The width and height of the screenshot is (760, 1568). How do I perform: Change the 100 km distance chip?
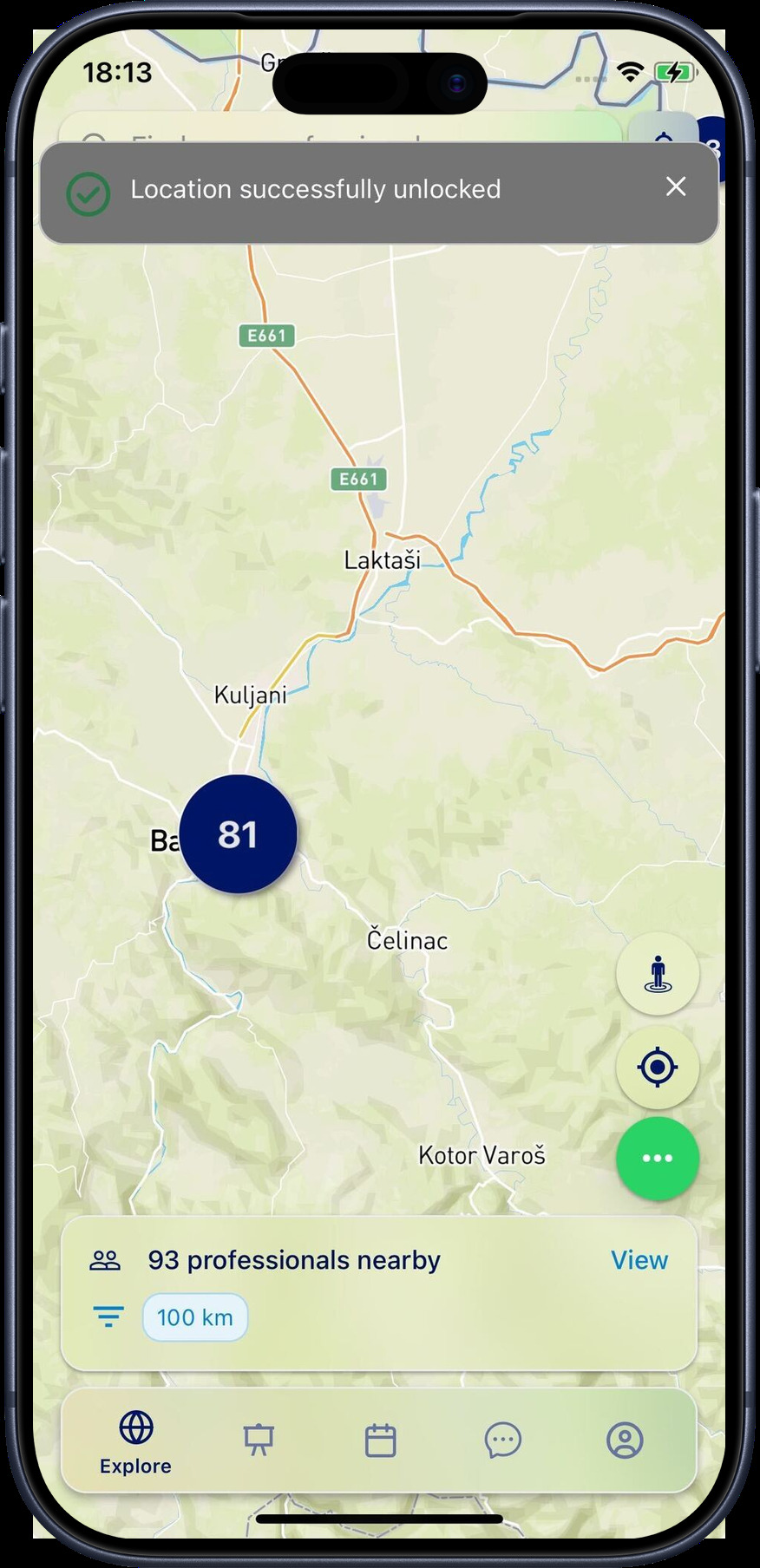pyautogui.click(x=195, y=1317)
